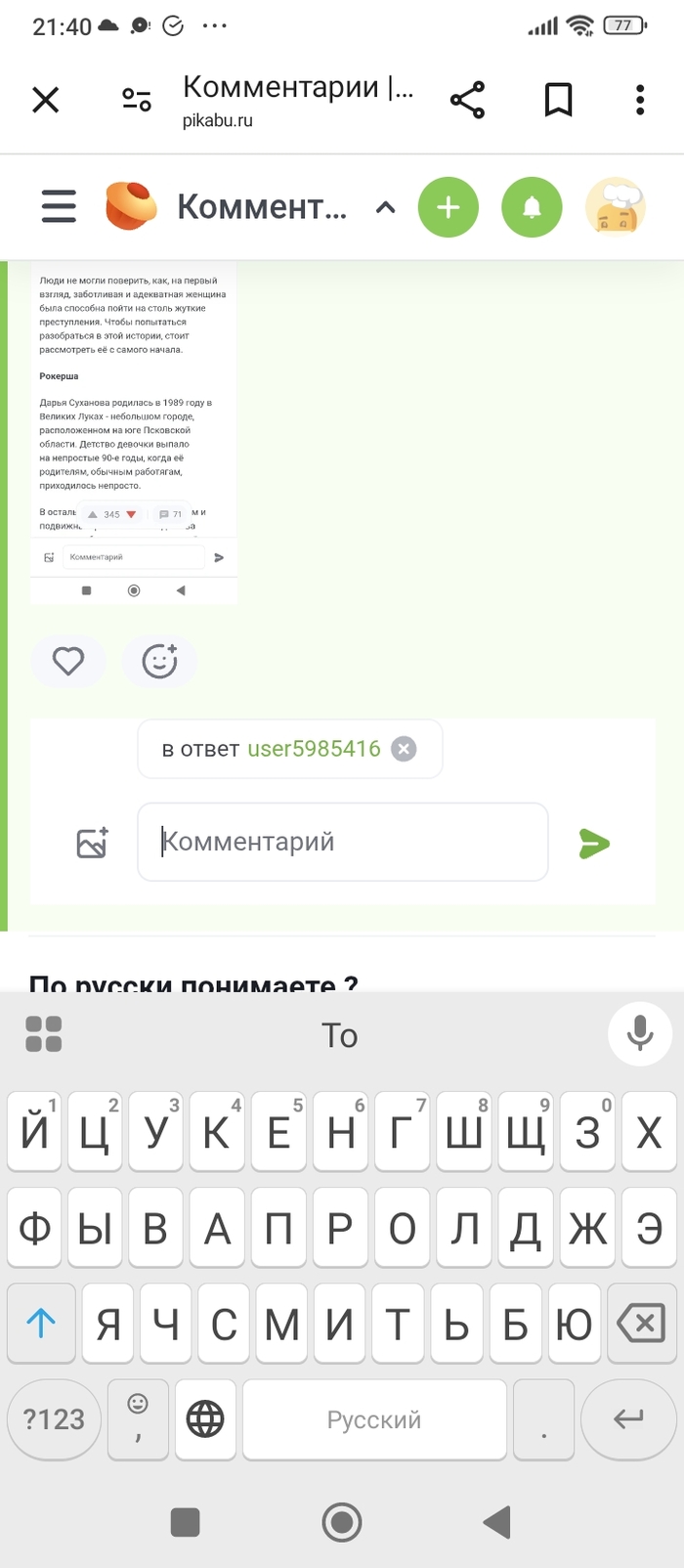Bookmark this page
The image size is (684, 1568).
click(558, 100)
